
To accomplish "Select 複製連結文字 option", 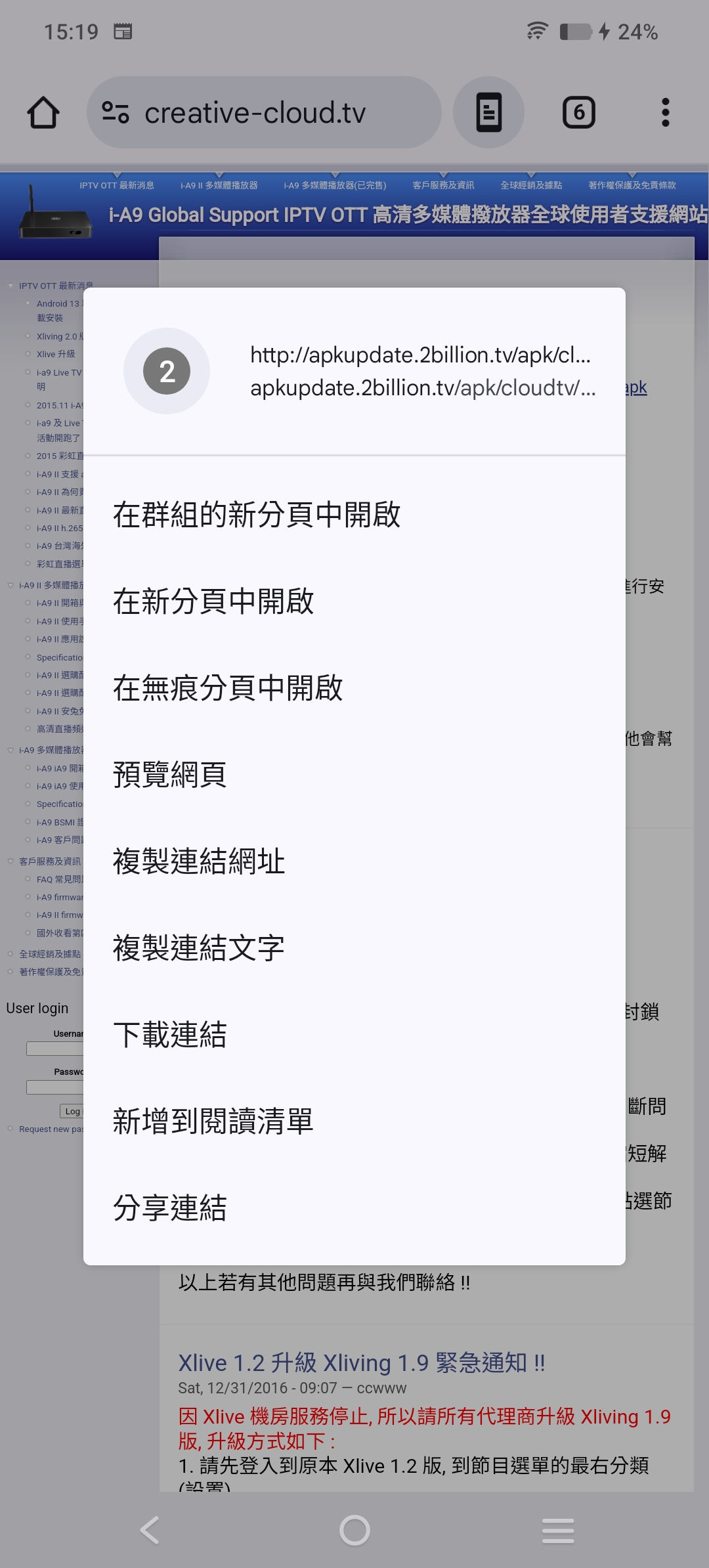I will 199,947.
